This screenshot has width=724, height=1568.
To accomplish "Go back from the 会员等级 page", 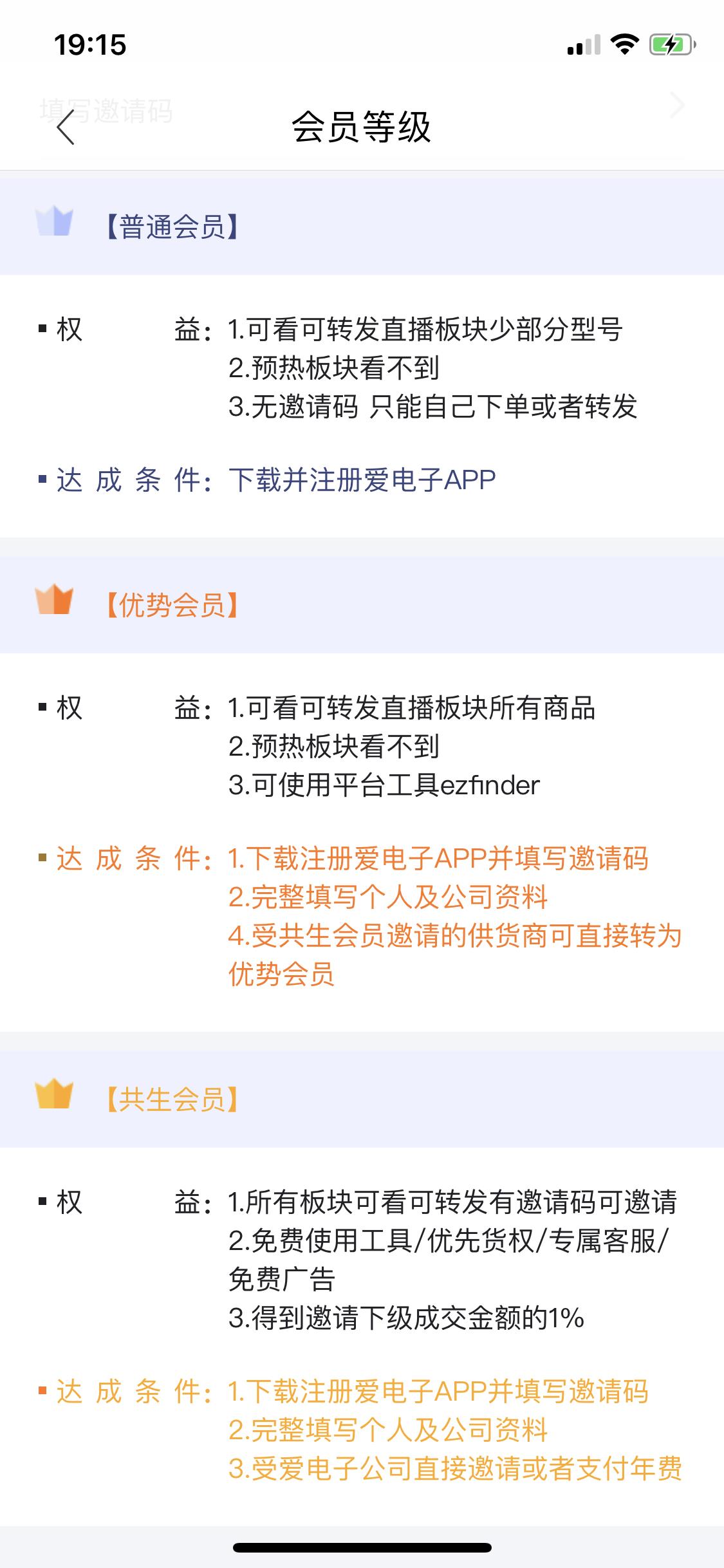I will pos(66,127).
